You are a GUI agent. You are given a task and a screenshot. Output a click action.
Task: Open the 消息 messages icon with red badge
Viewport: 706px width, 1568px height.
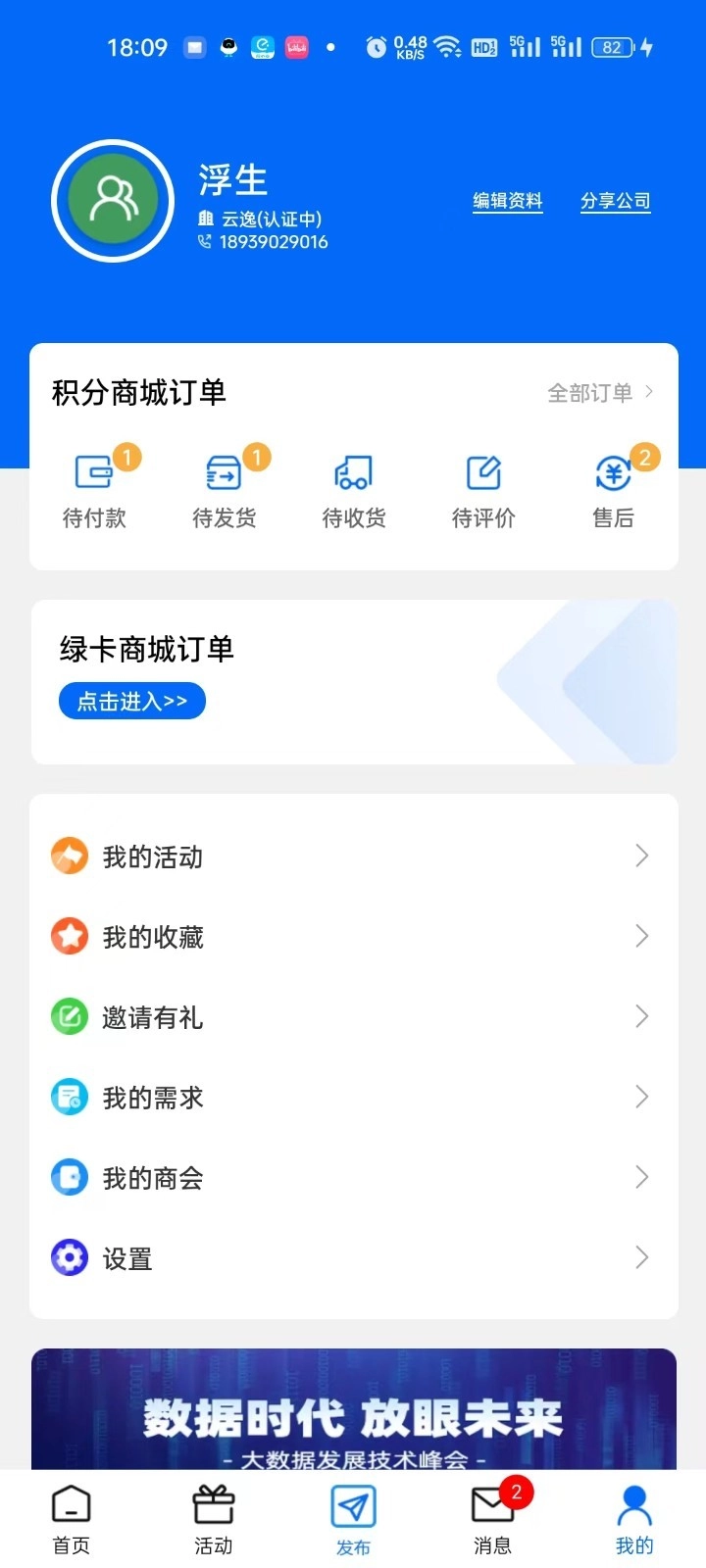[x=493, y=1514]
